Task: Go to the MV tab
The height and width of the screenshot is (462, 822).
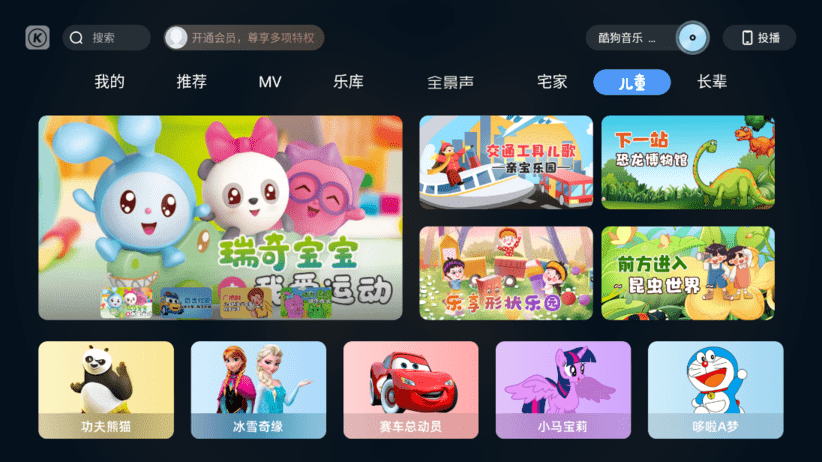Action: [x=270, y=82]
